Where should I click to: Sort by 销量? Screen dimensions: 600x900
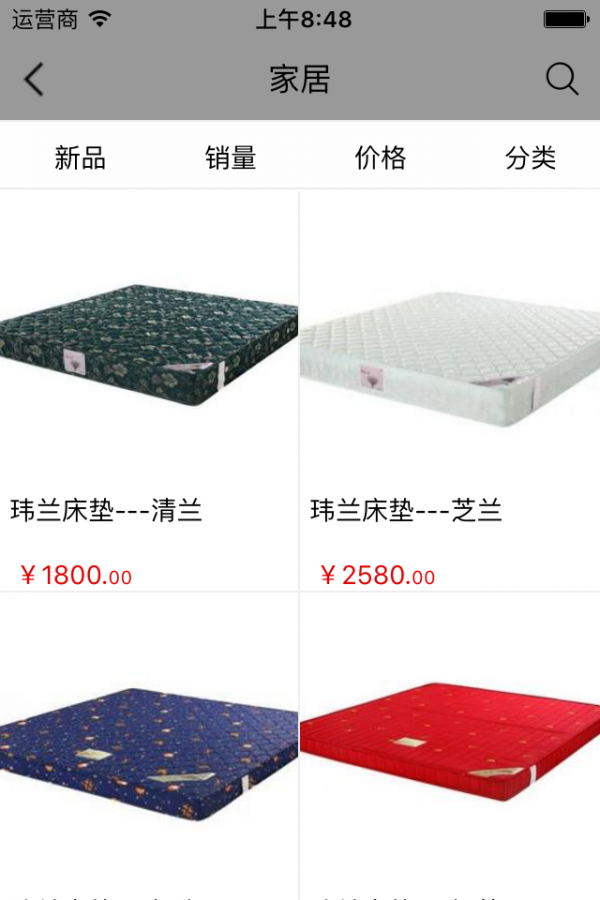pos(231,157)
